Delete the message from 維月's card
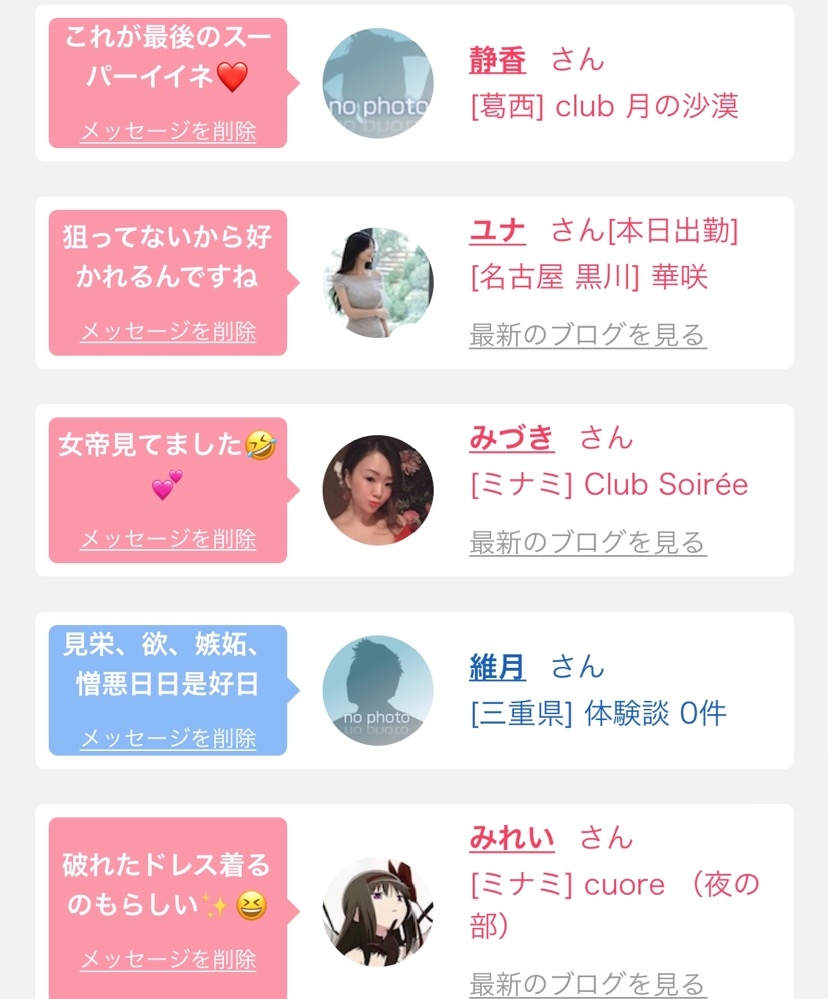 [x=168, y=738]
